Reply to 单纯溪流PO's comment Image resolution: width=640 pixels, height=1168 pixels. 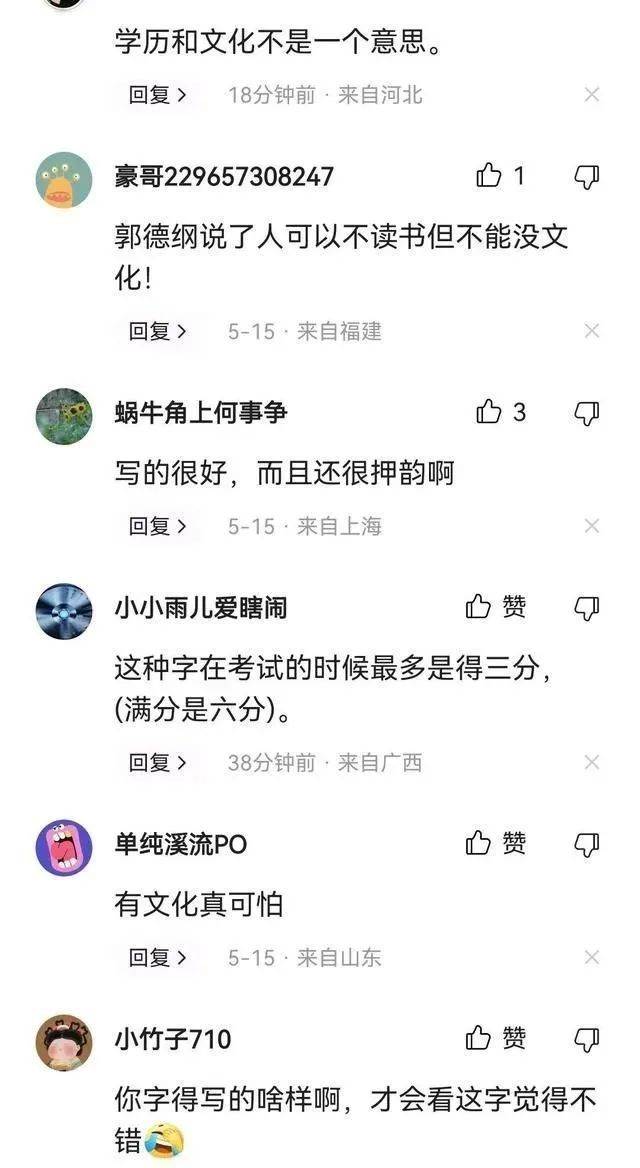pyautogui.click(x=158, y=957)
